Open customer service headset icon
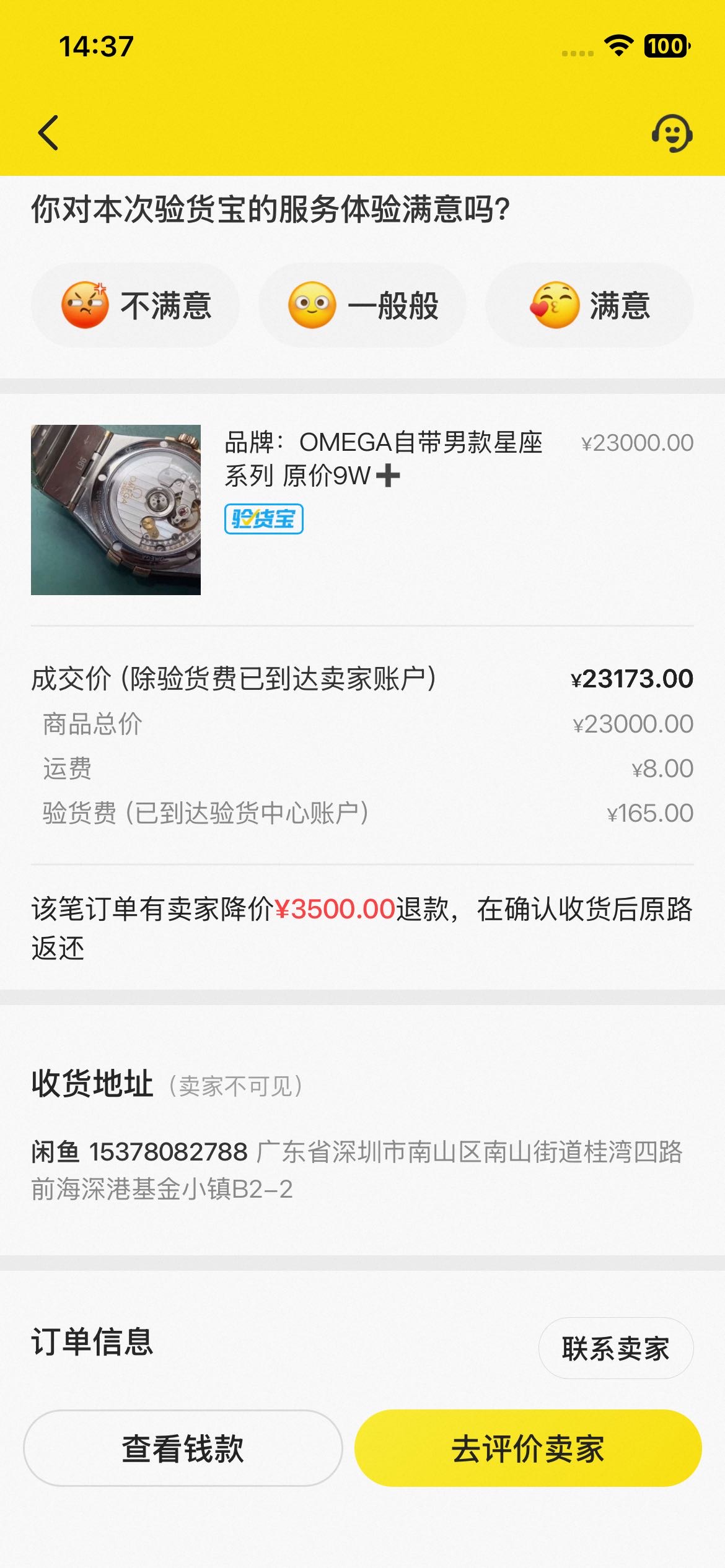This screenshot has width=725, height=1568. coord(672,133)
